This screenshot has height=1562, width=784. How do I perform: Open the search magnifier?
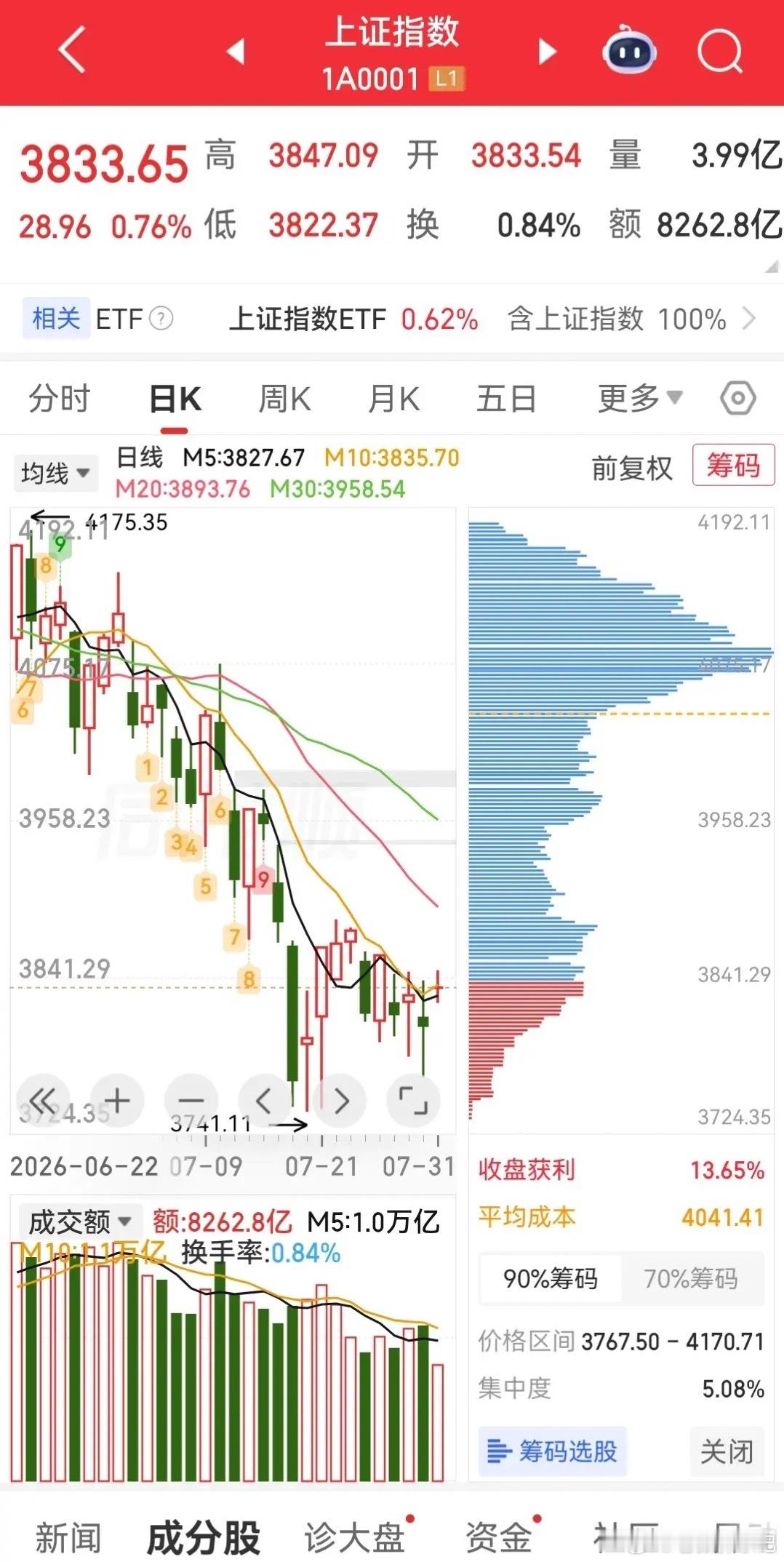tap(719, 52)
